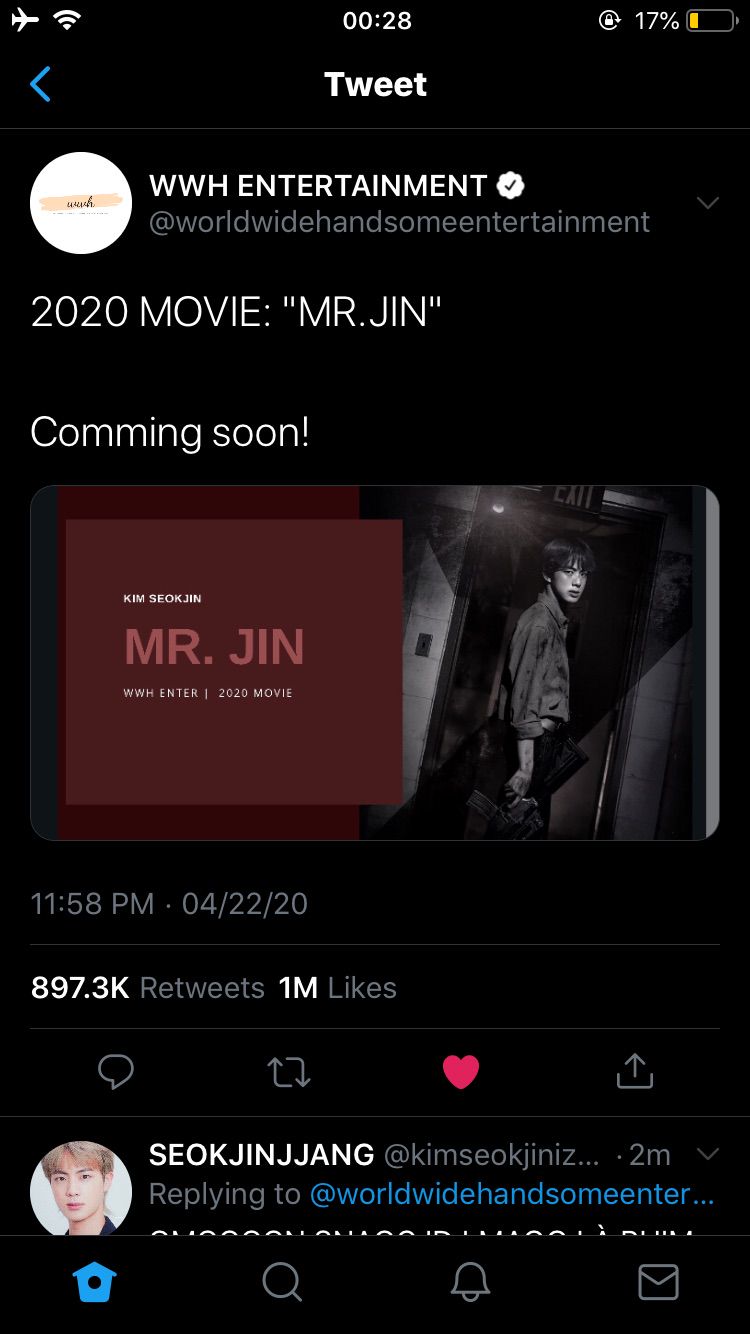Follow the @worldwidehandsomeenter… reply mention link

(x=511, y=1194)
